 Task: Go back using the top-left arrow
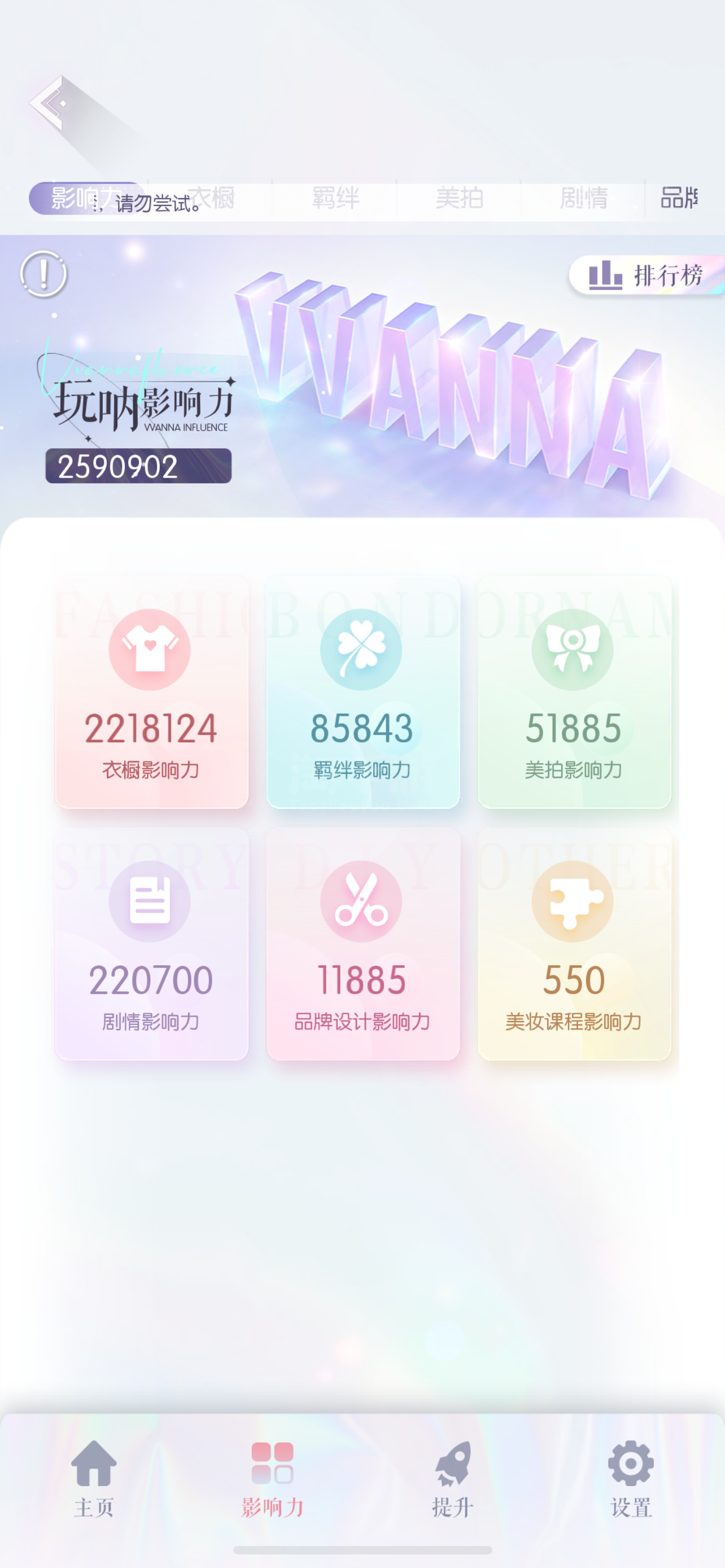(x=49, y=102)
